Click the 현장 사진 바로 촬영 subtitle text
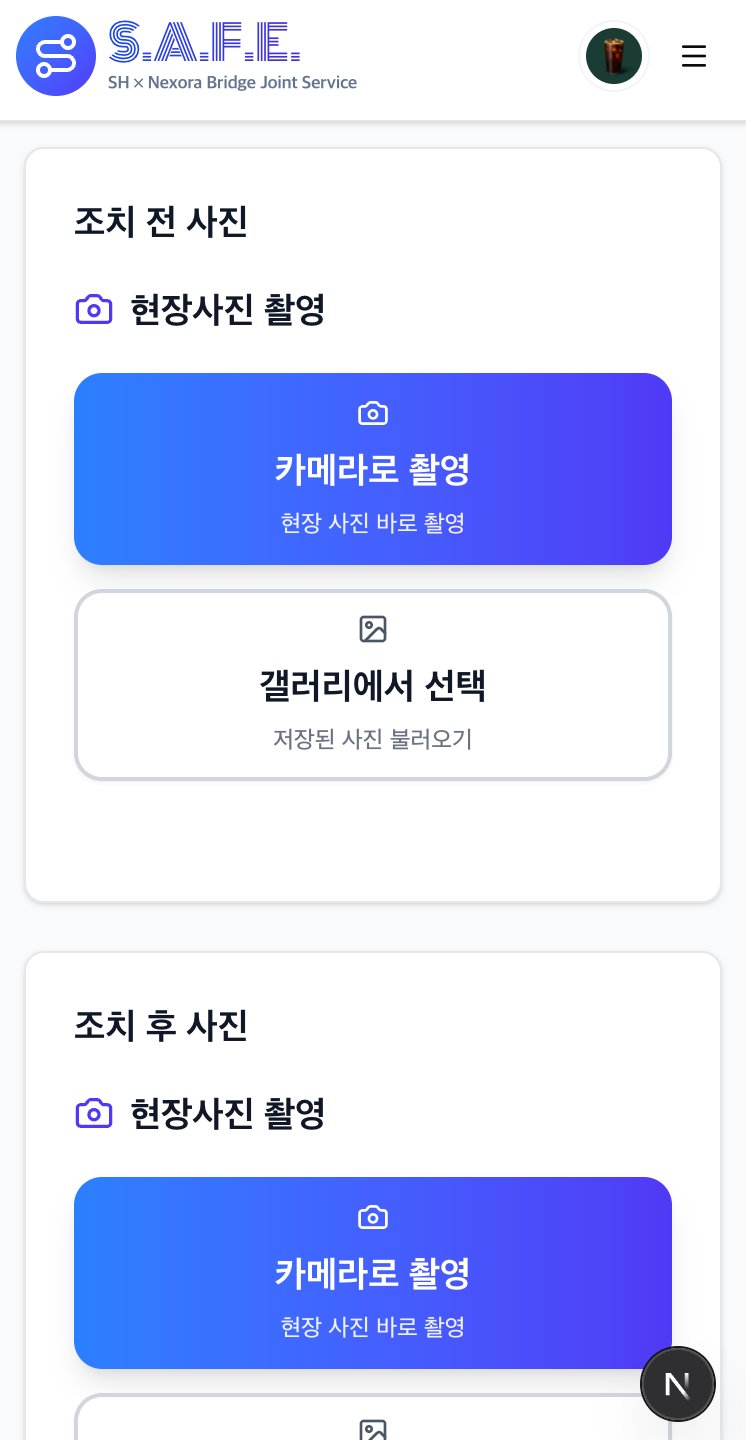746x1440 pixels. [372, 523]
